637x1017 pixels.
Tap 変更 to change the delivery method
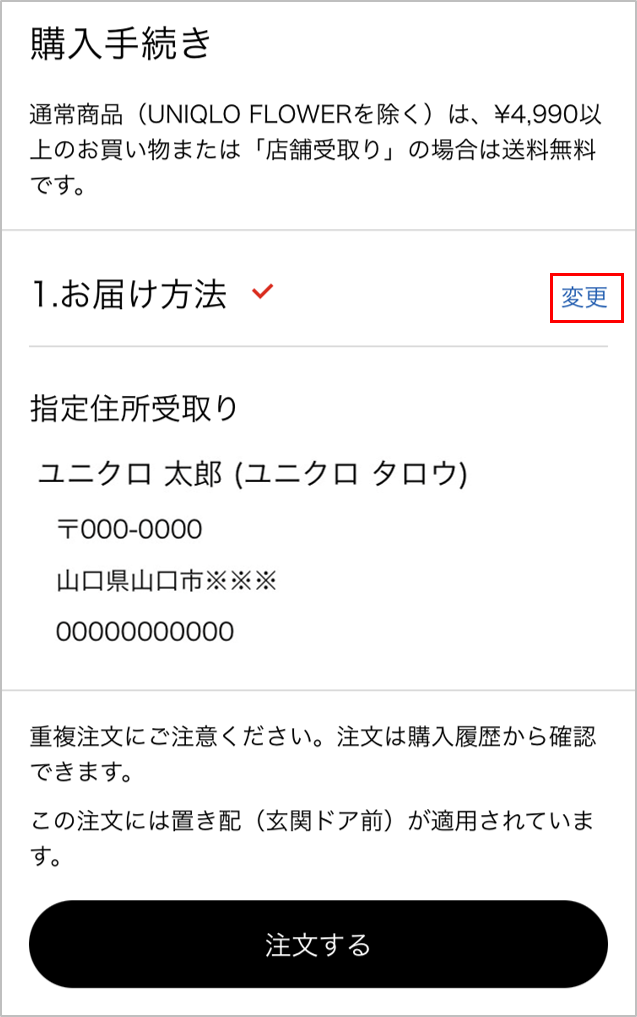coord(585,297)
